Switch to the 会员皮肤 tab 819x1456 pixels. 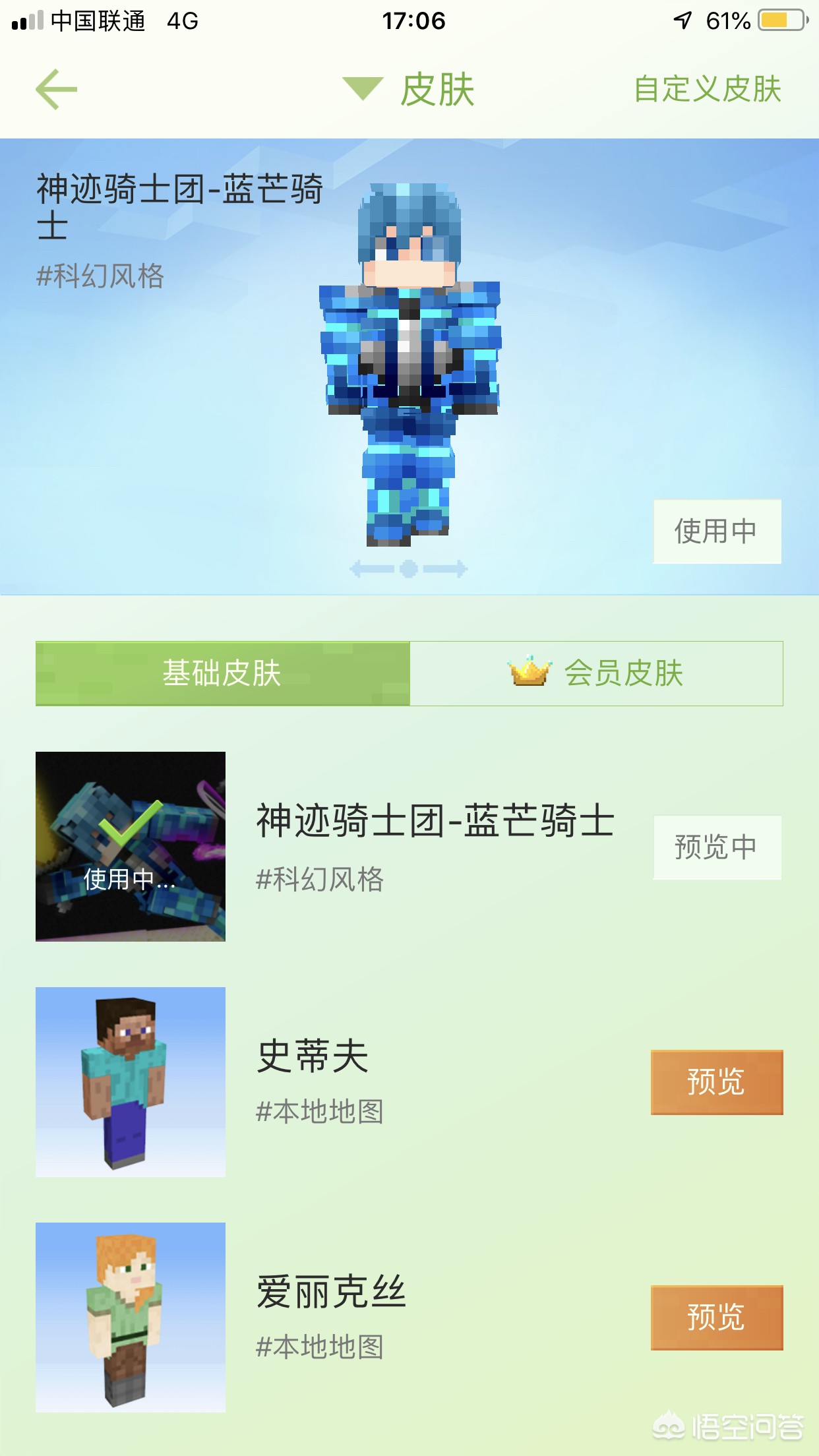(x=596, y=673)
